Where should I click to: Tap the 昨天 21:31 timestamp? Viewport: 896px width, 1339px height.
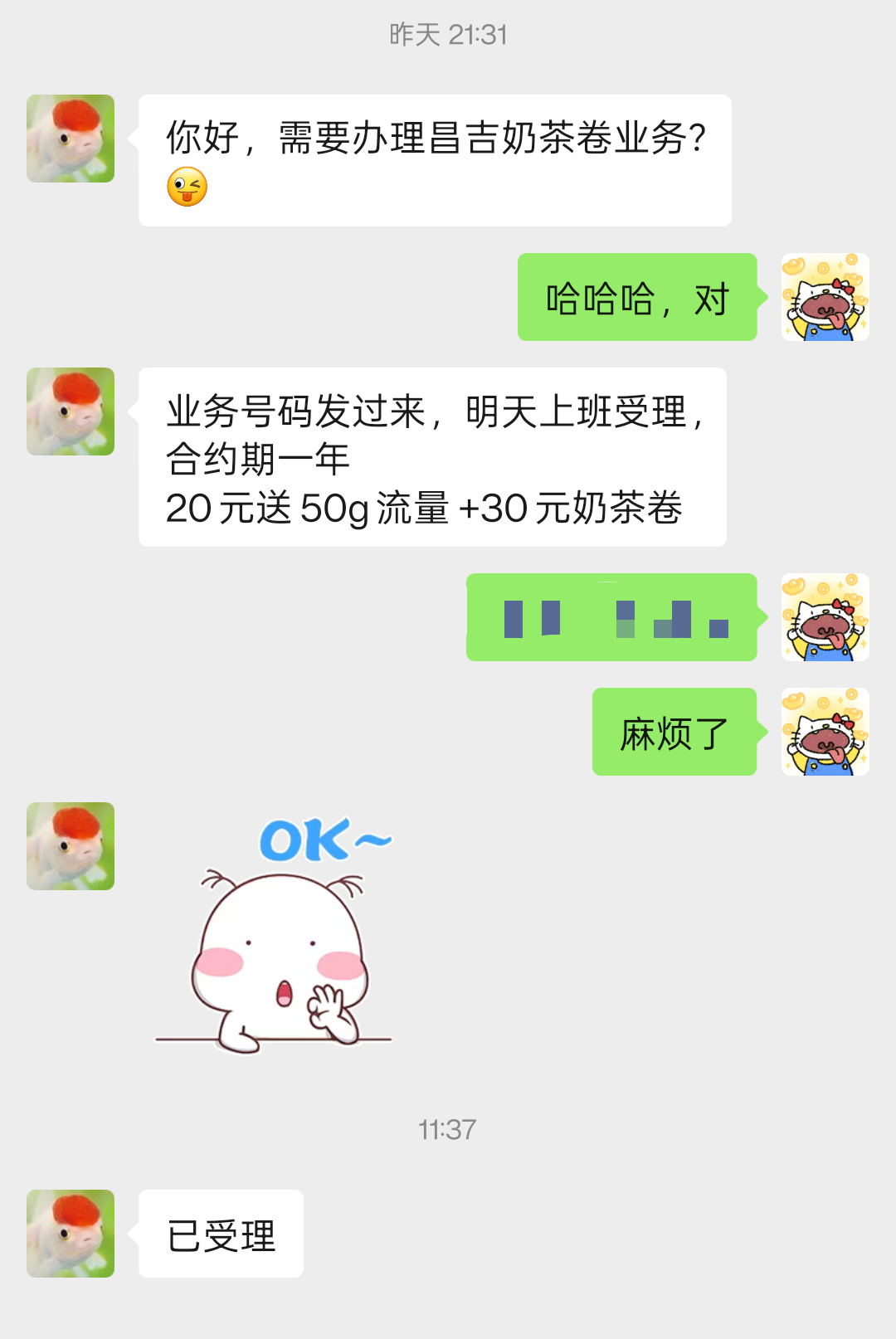pos(448,34)
